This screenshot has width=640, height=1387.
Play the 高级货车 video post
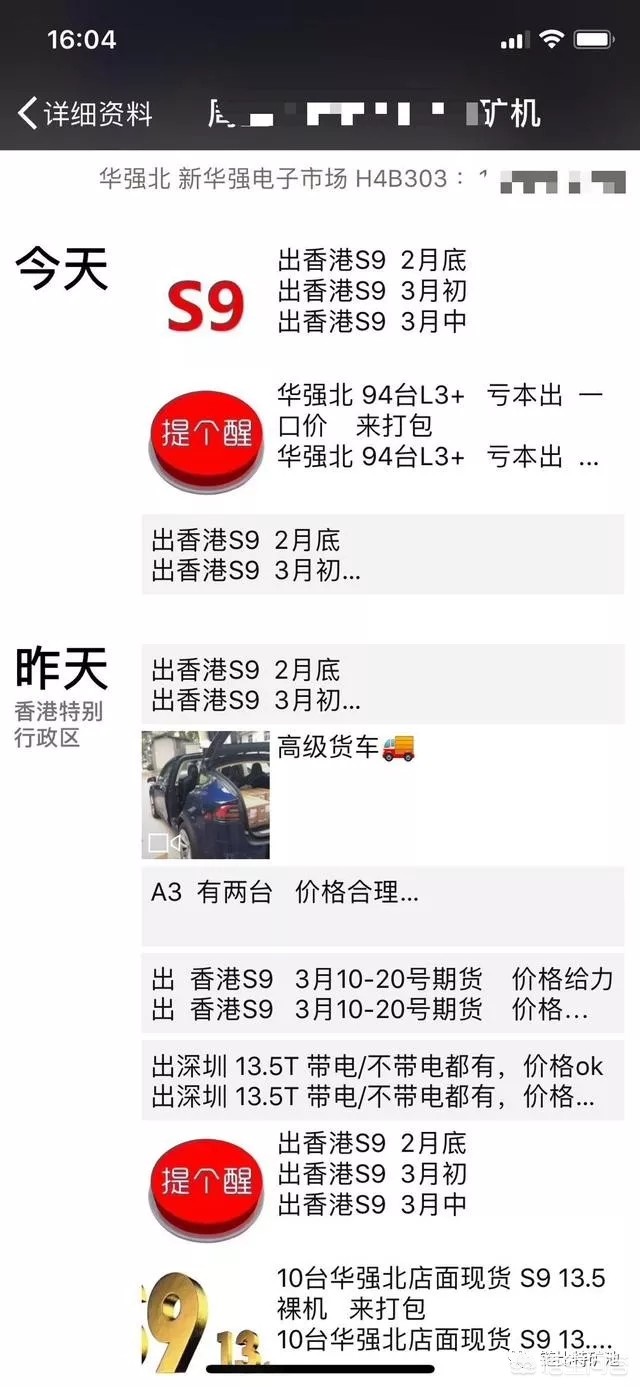[205, 795]
